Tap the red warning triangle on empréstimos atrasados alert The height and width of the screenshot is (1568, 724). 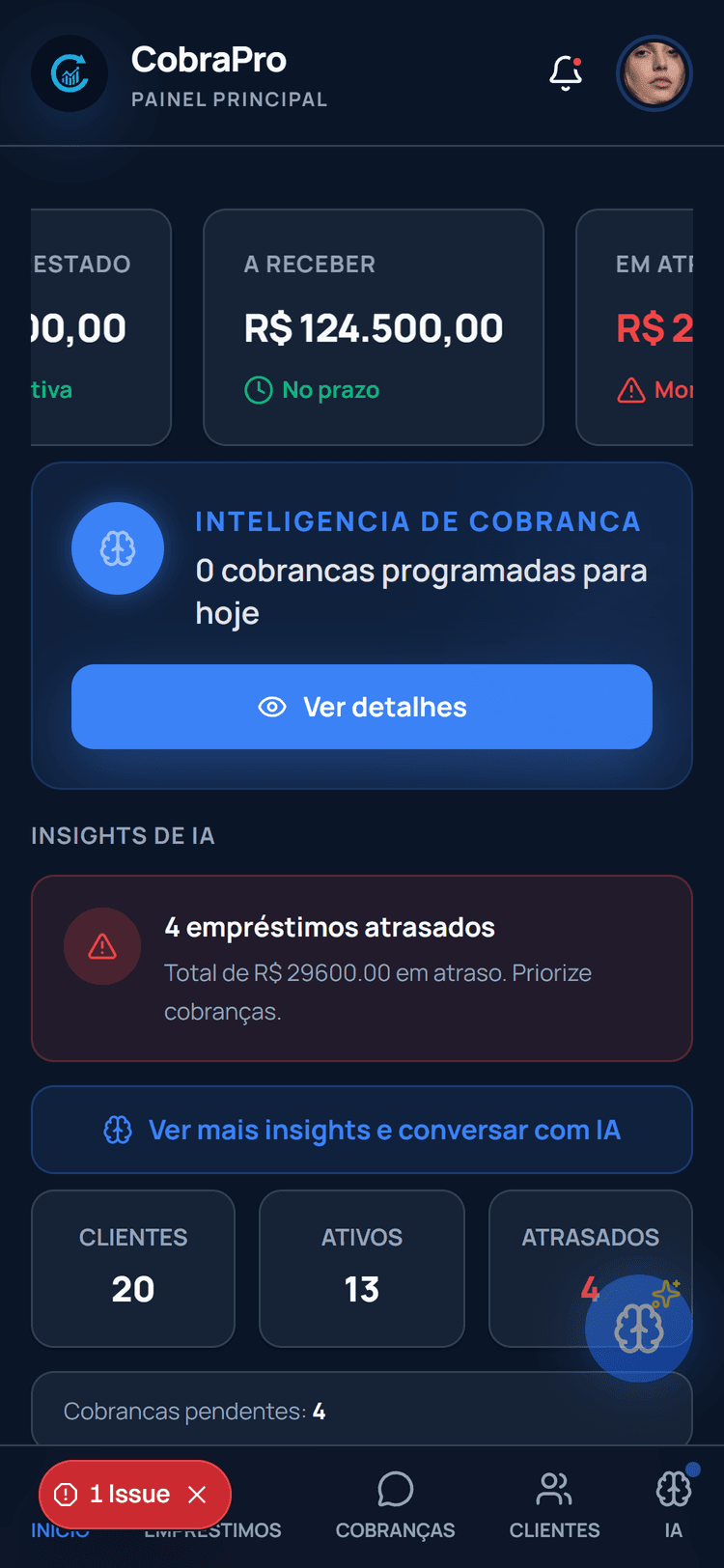(x=101, y=946)
